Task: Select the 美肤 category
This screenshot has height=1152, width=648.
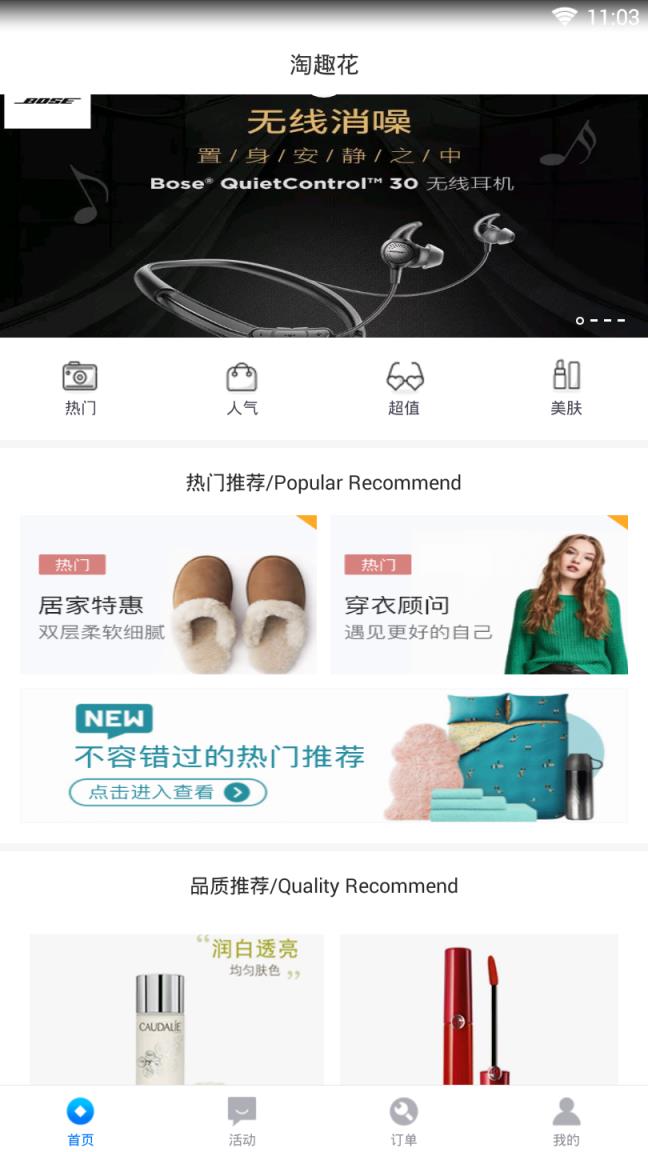Action: pyautogui.click(x=566, y=388)
